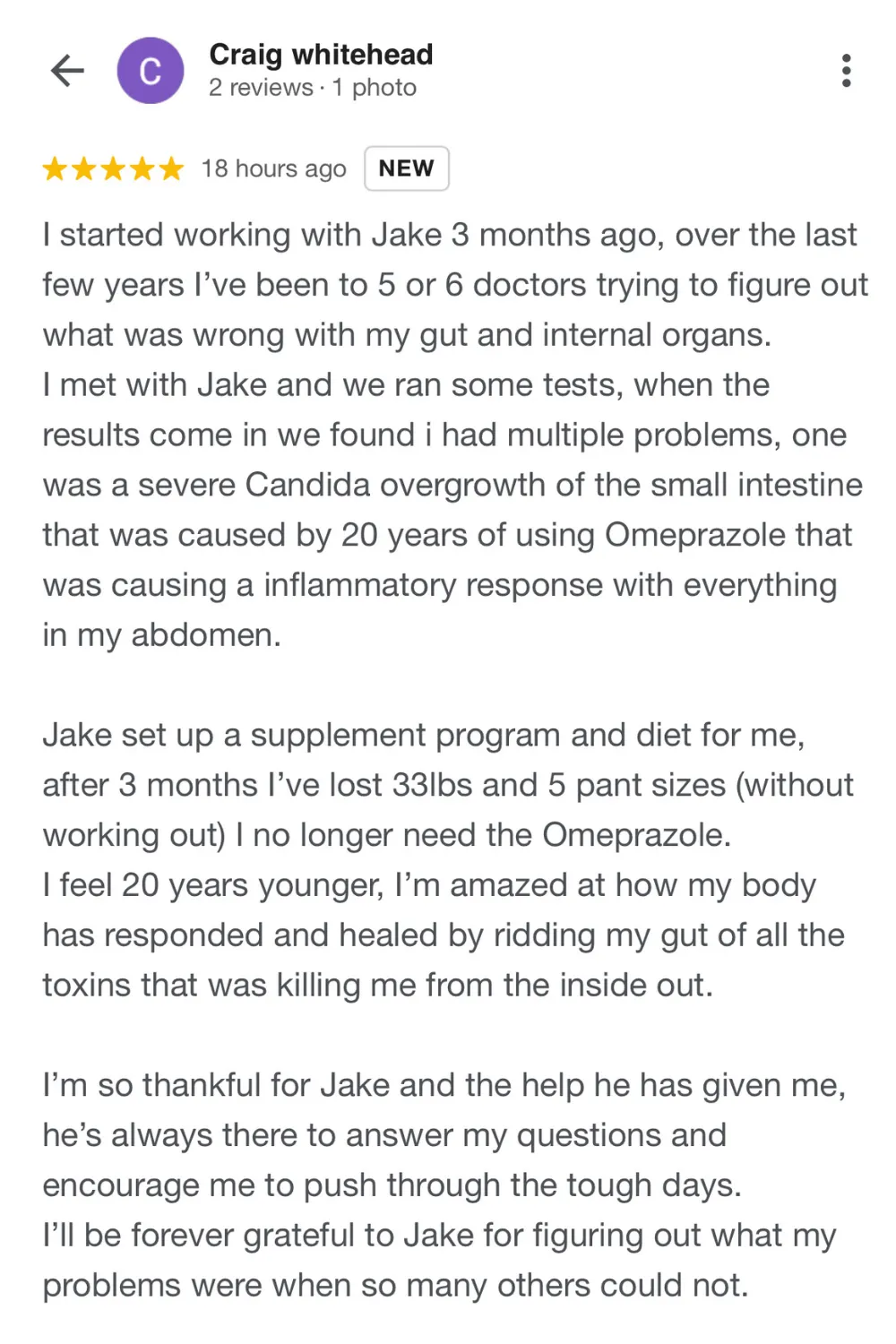Open Craig whitehead's reviewer profile
Image resolution: width=896 pixels, height=1344 pixels.
pyautogui.click(x=320, y=56)
